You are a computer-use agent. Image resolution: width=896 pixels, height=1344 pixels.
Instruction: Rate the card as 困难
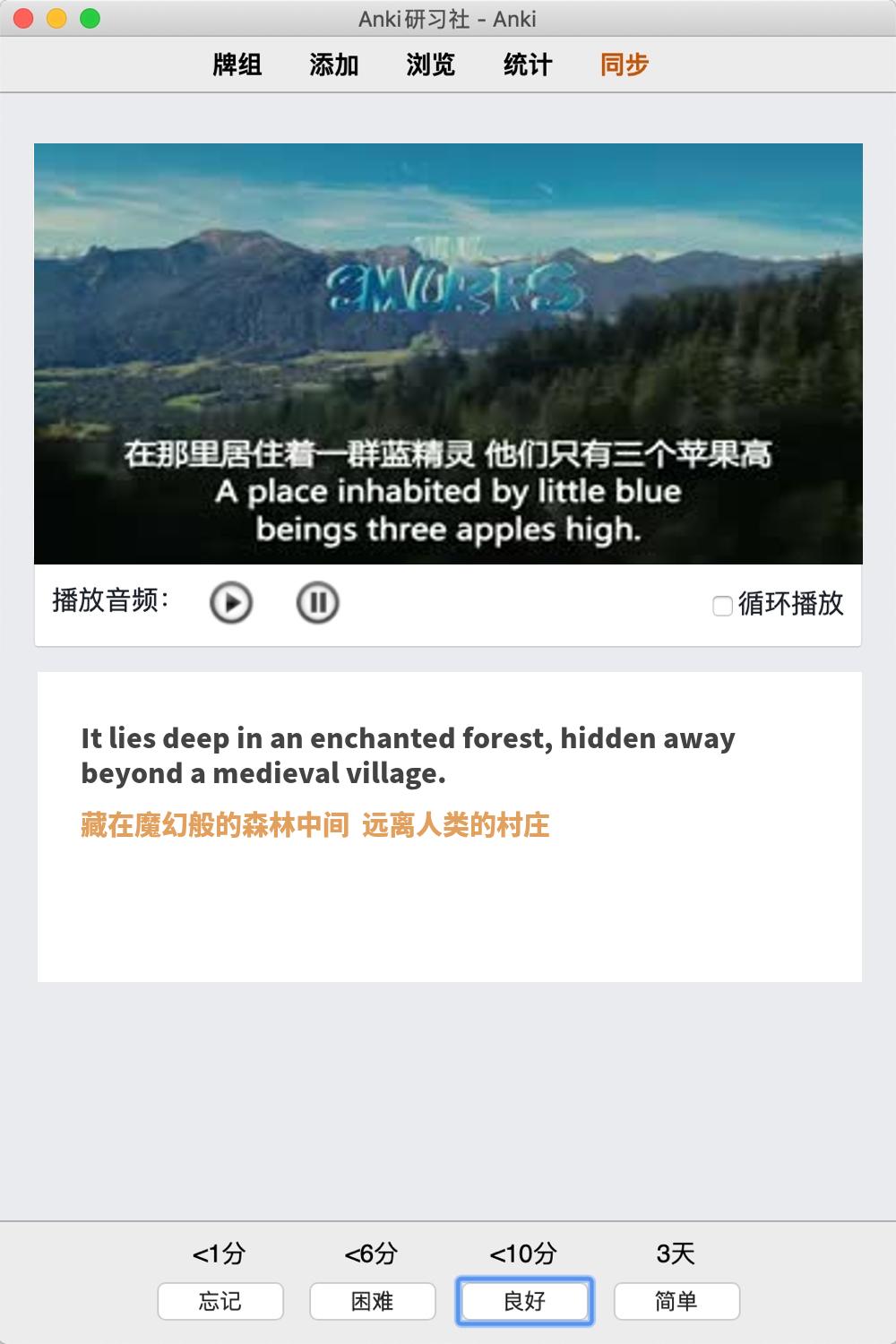tap(373, 1301)
